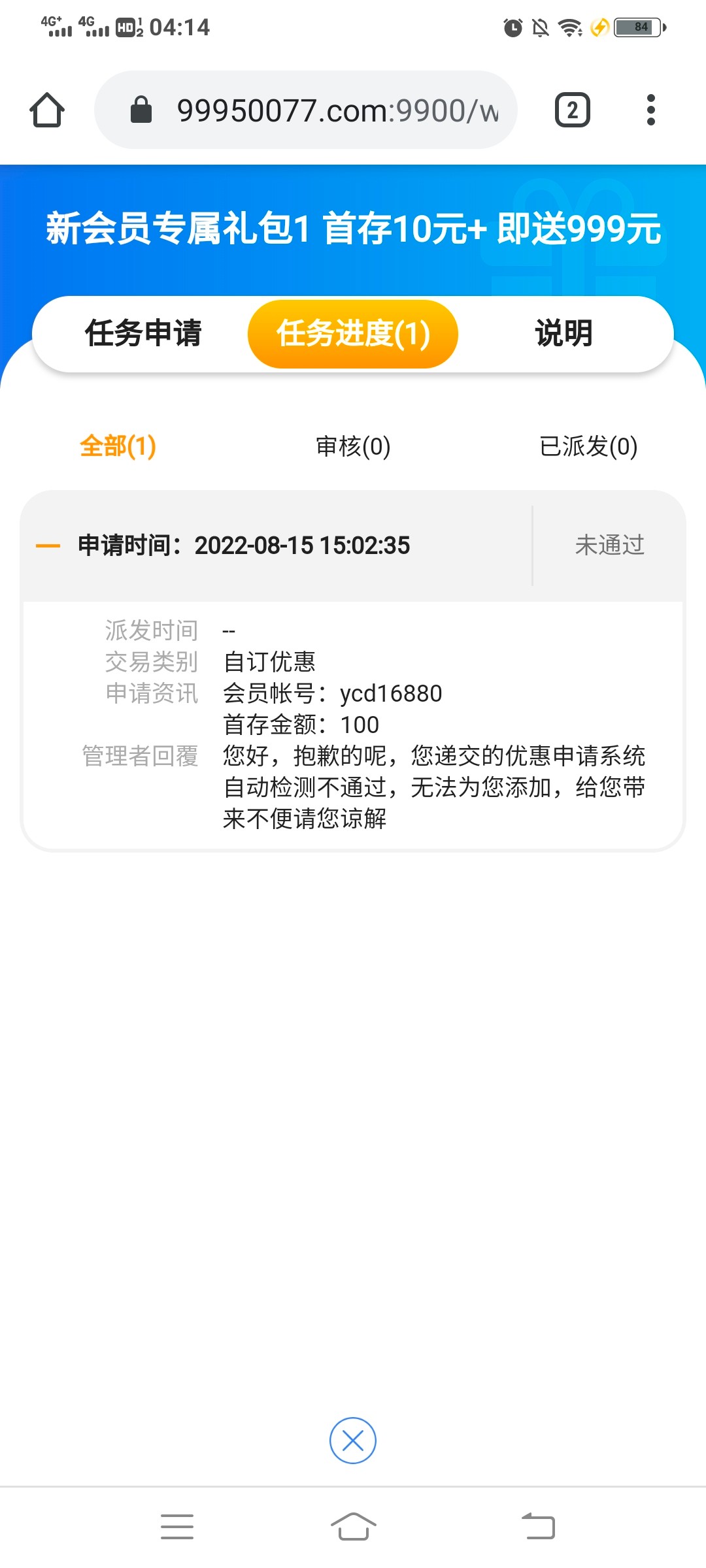Screen dimensions: 706x1568
Task: Open the browser three-dot overflow menu
Action: pos(650,110)
